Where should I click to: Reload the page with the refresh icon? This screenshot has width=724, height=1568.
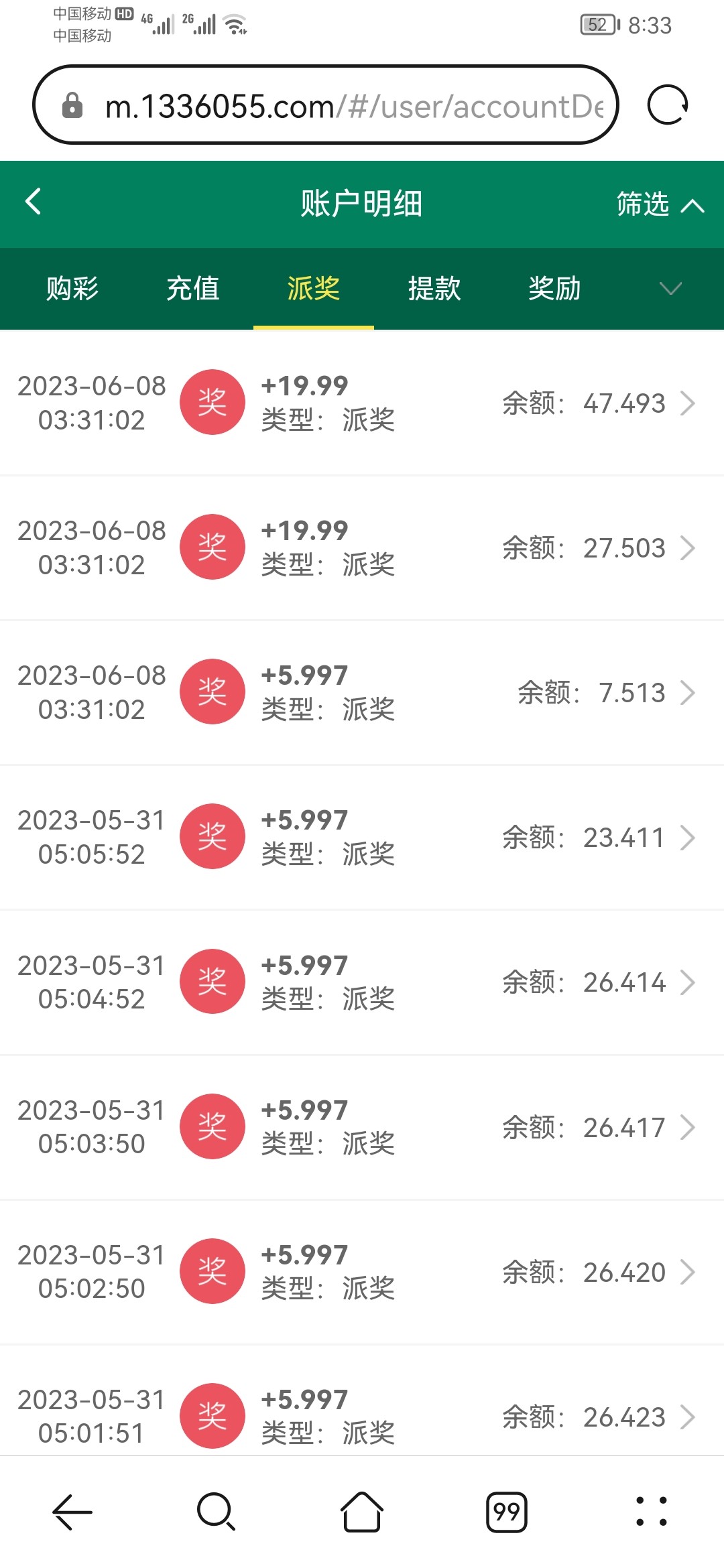(x=667, y=105)
